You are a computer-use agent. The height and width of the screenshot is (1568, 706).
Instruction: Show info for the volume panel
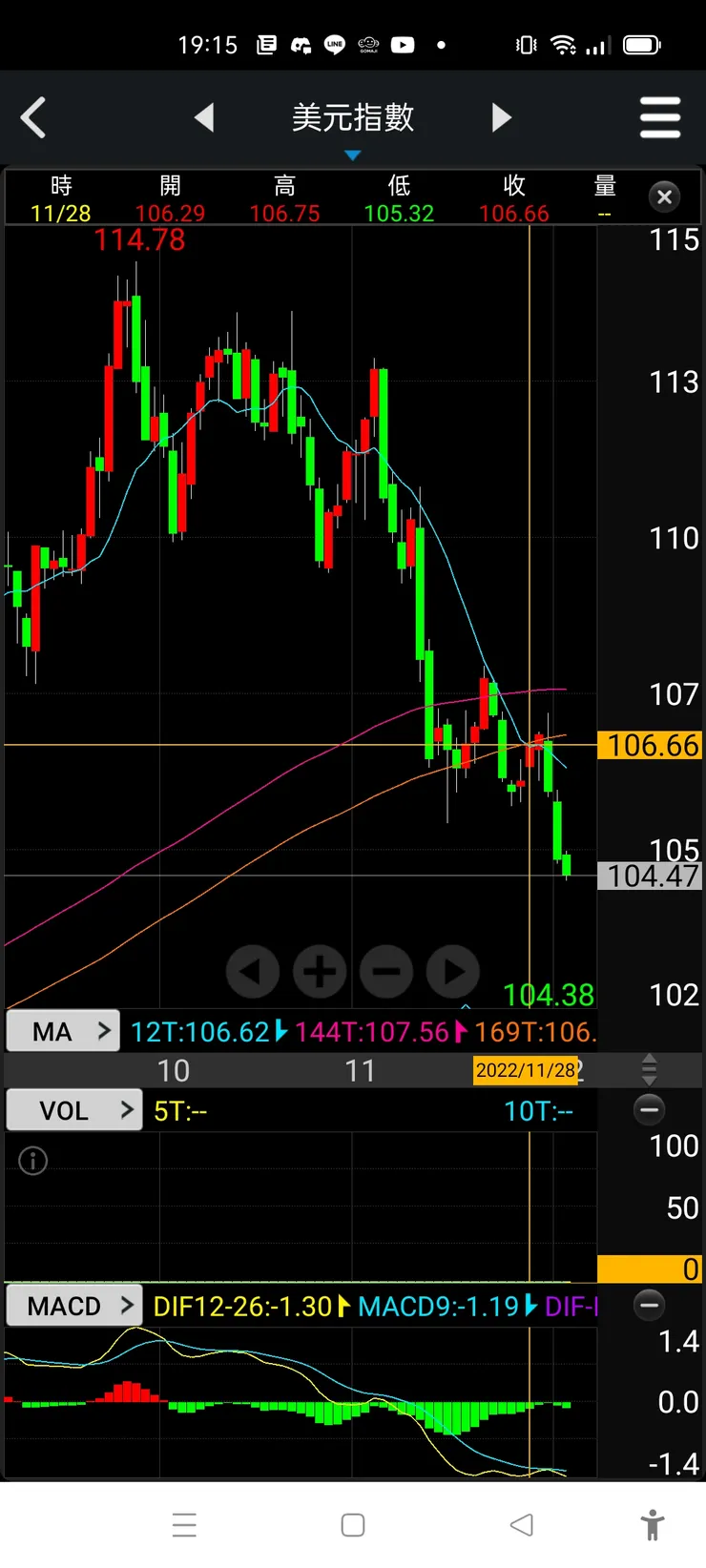pyautogui.click(x=33, y=1161)
